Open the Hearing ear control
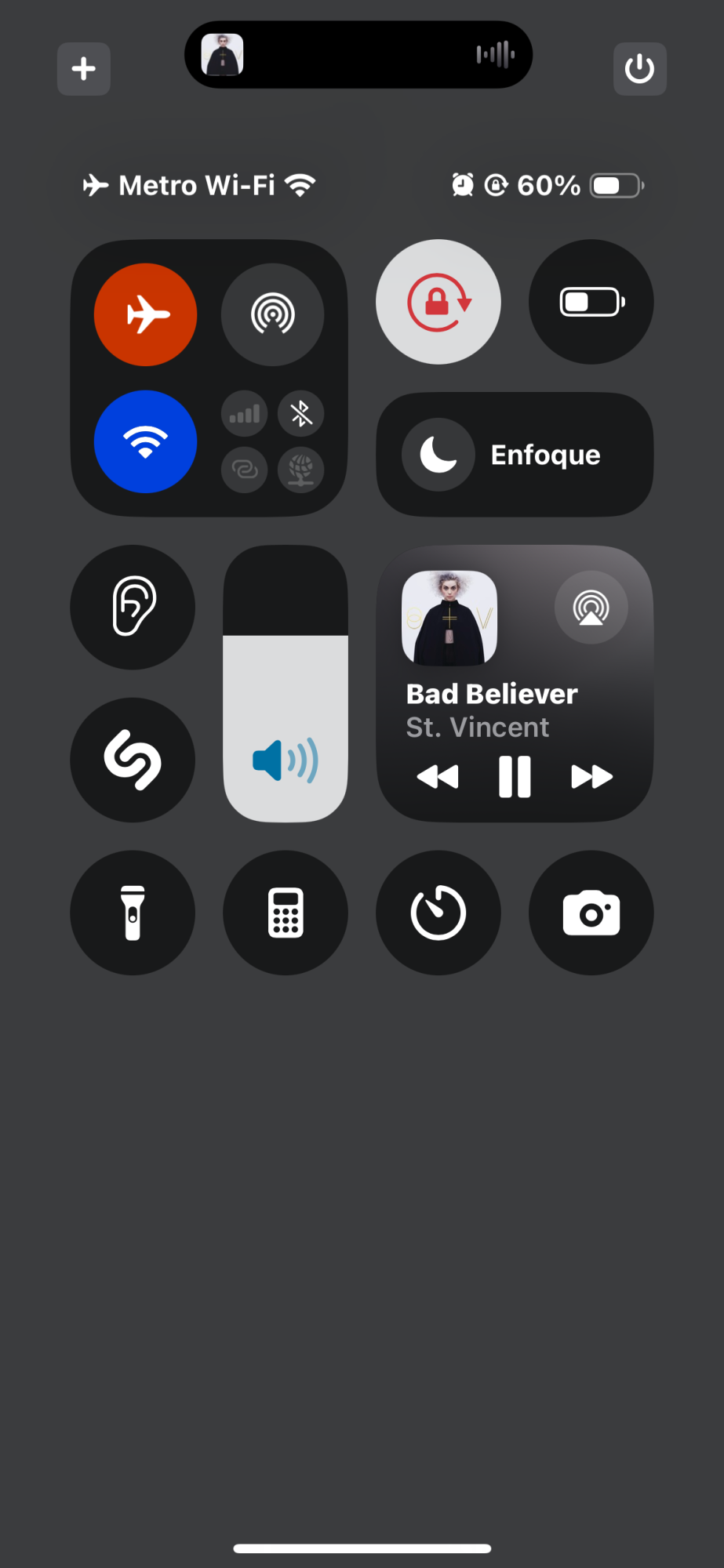This screenshot has height=1568, width=724. tap(133, 607)
